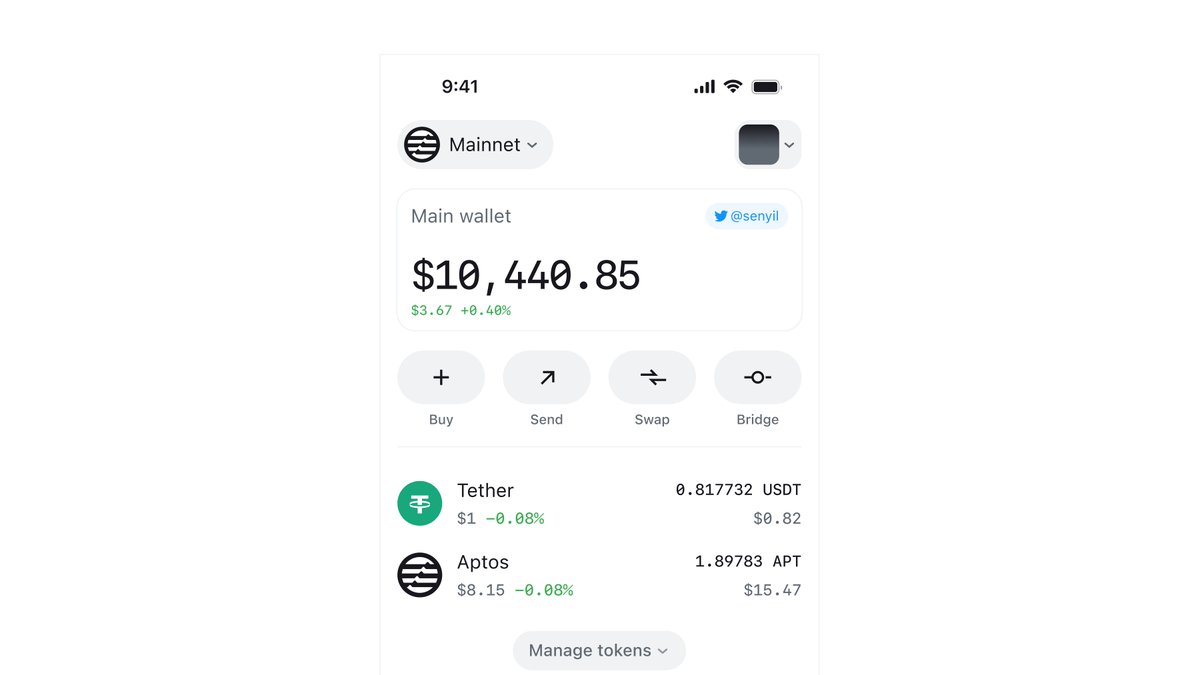
Task: Open the Mainnet network dropdown
Action: coord(475,145)
